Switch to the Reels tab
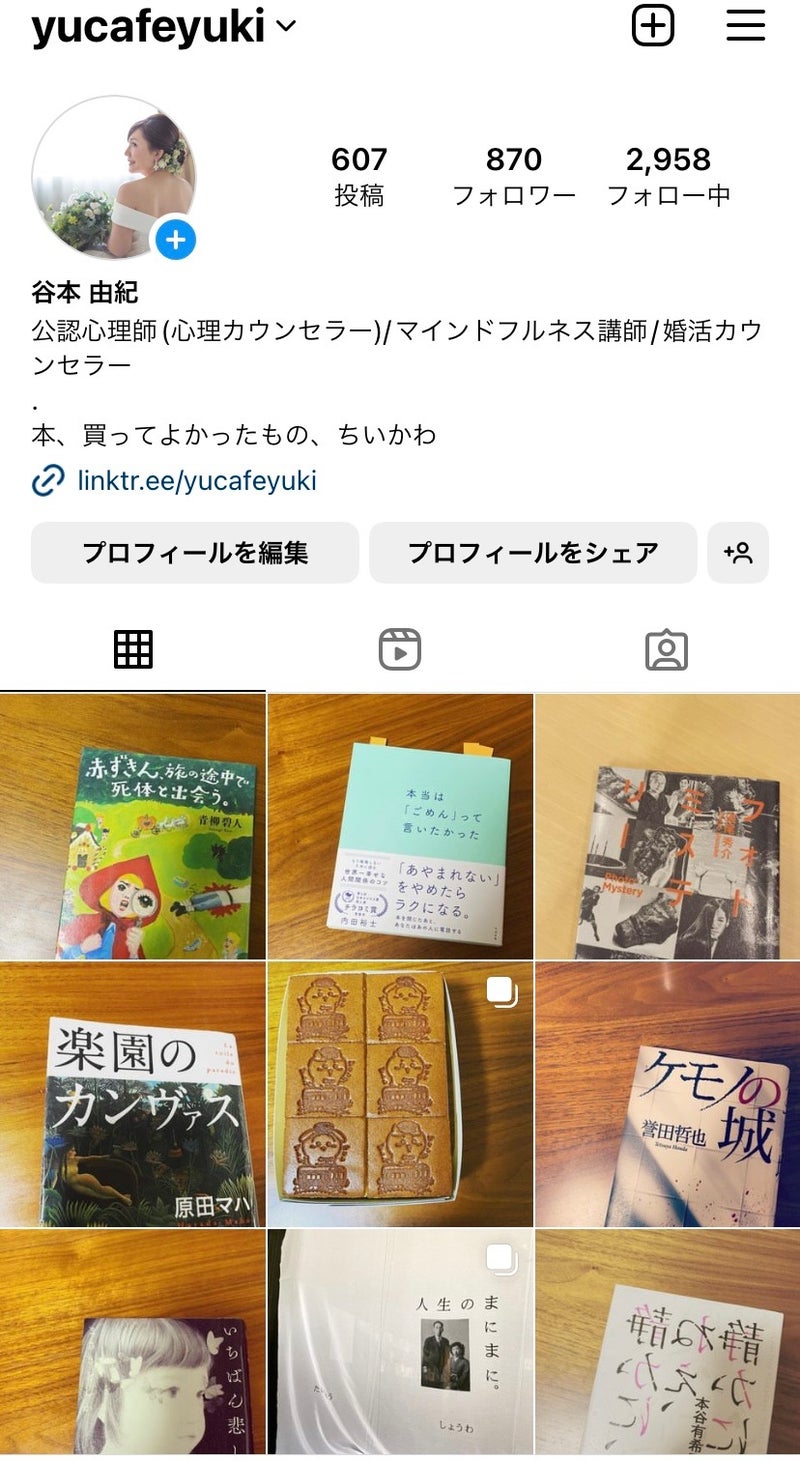The height and width of the screenshot is (1461, 800). pyautogui.click(x=399, y=650)
